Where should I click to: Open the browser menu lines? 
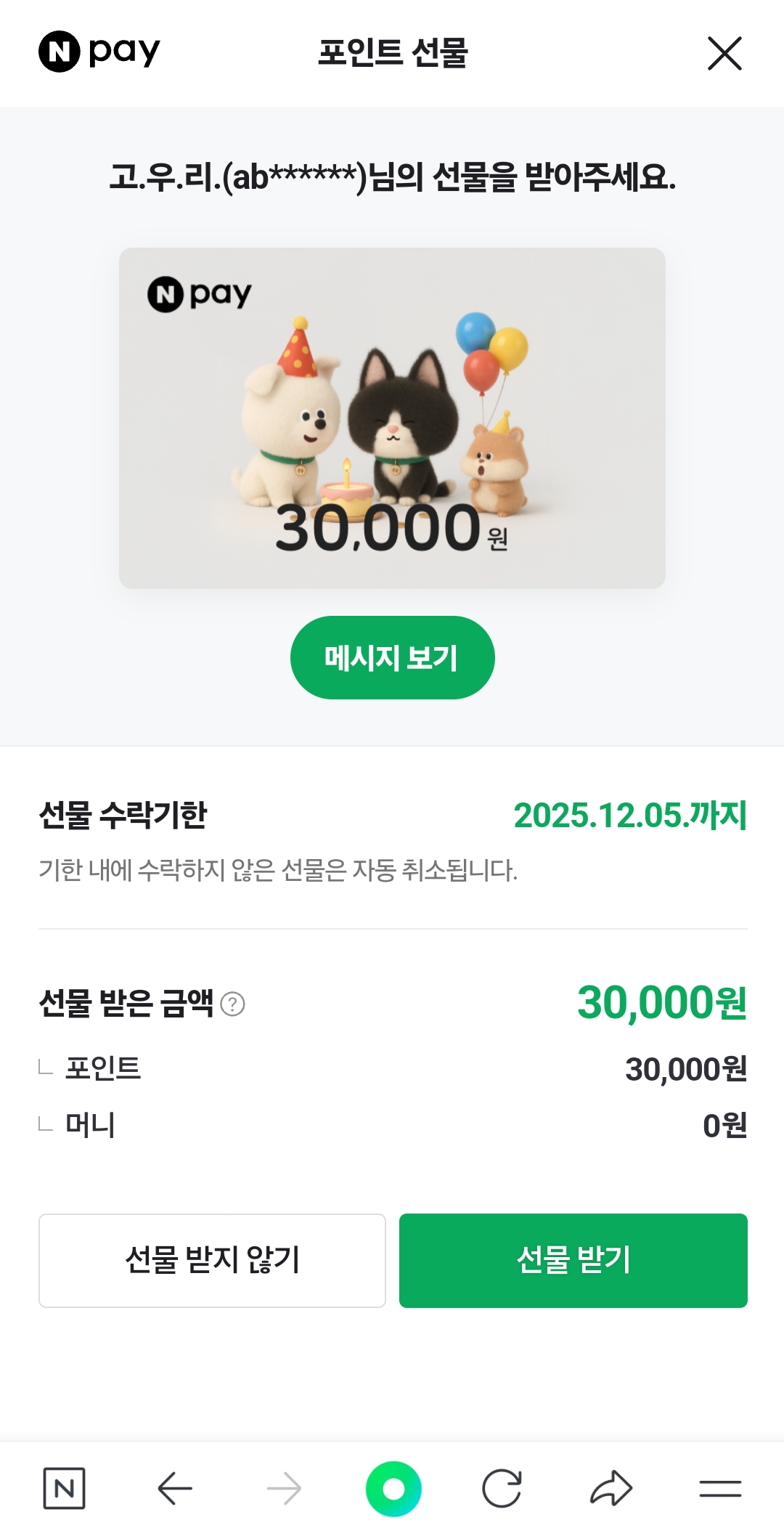720,1489
